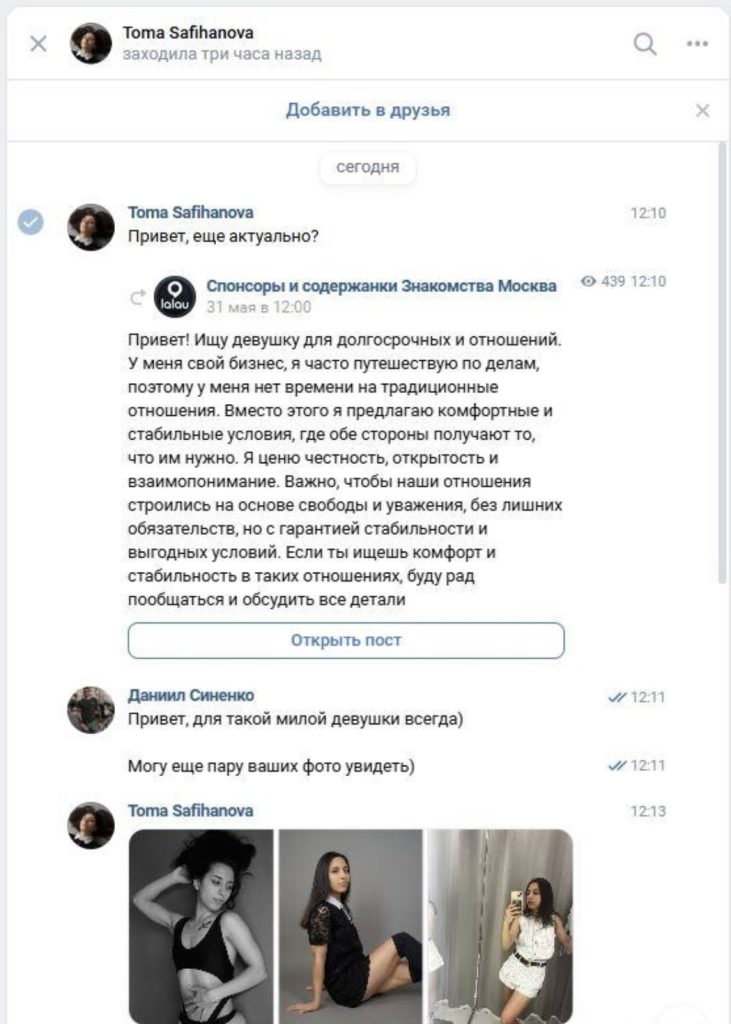The image size is (731, 1024).
Task: Deselect the checked 12:10 message
Action: click(31, 222)
